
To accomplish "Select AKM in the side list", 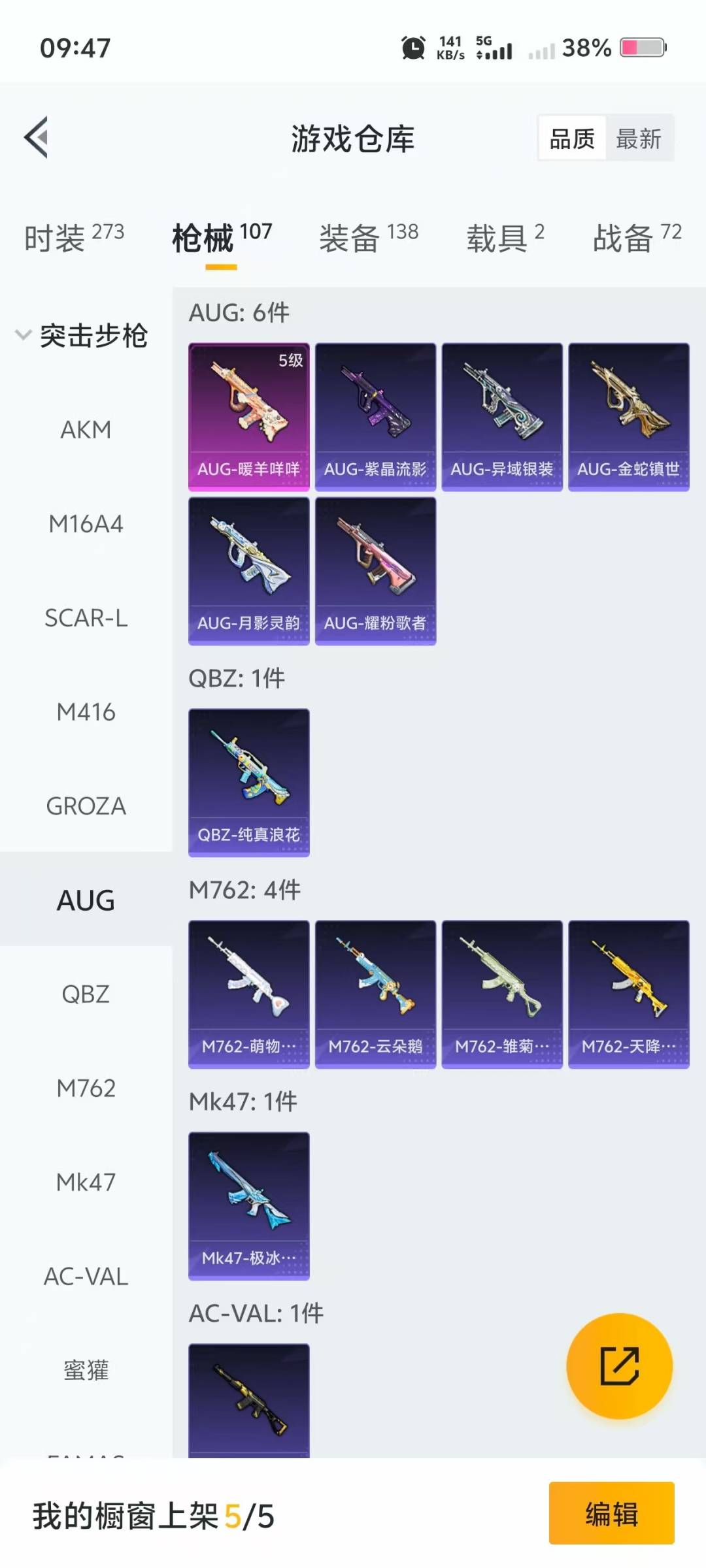I will [86, 430].
